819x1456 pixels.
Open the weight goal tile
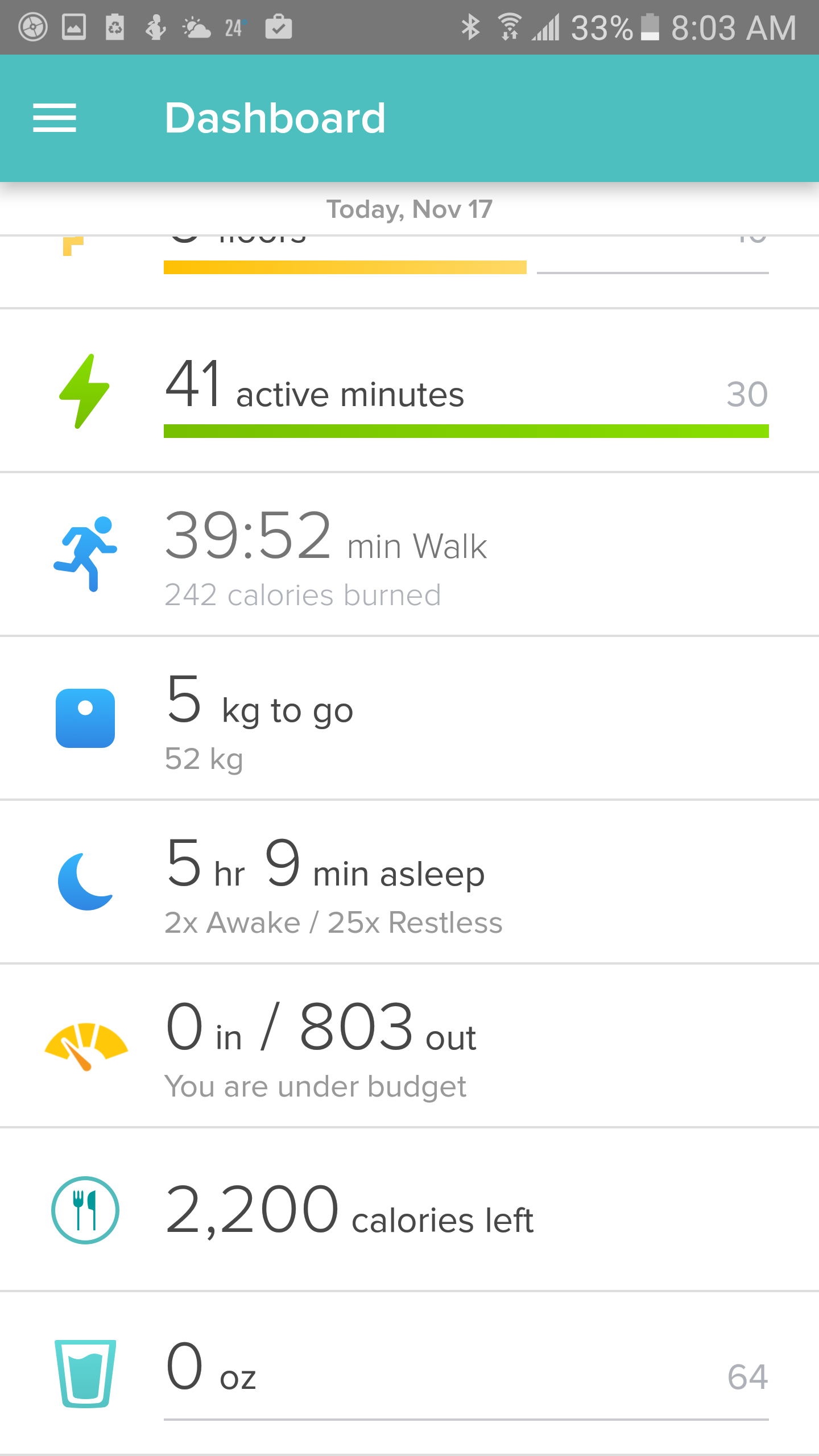click(x=409, y=718)
